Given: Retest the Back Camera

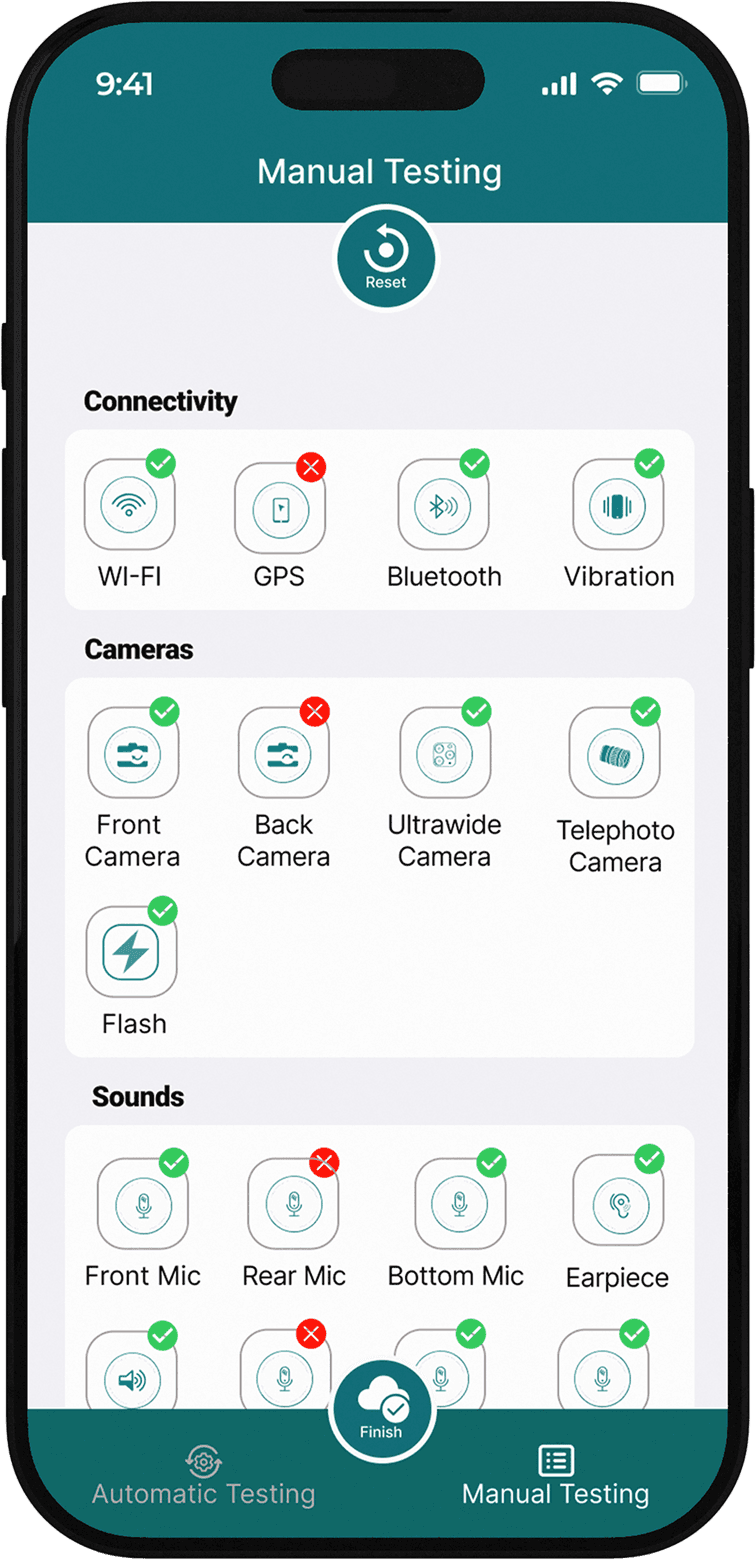Looking at the screenshot, I should tap(283, 753).
